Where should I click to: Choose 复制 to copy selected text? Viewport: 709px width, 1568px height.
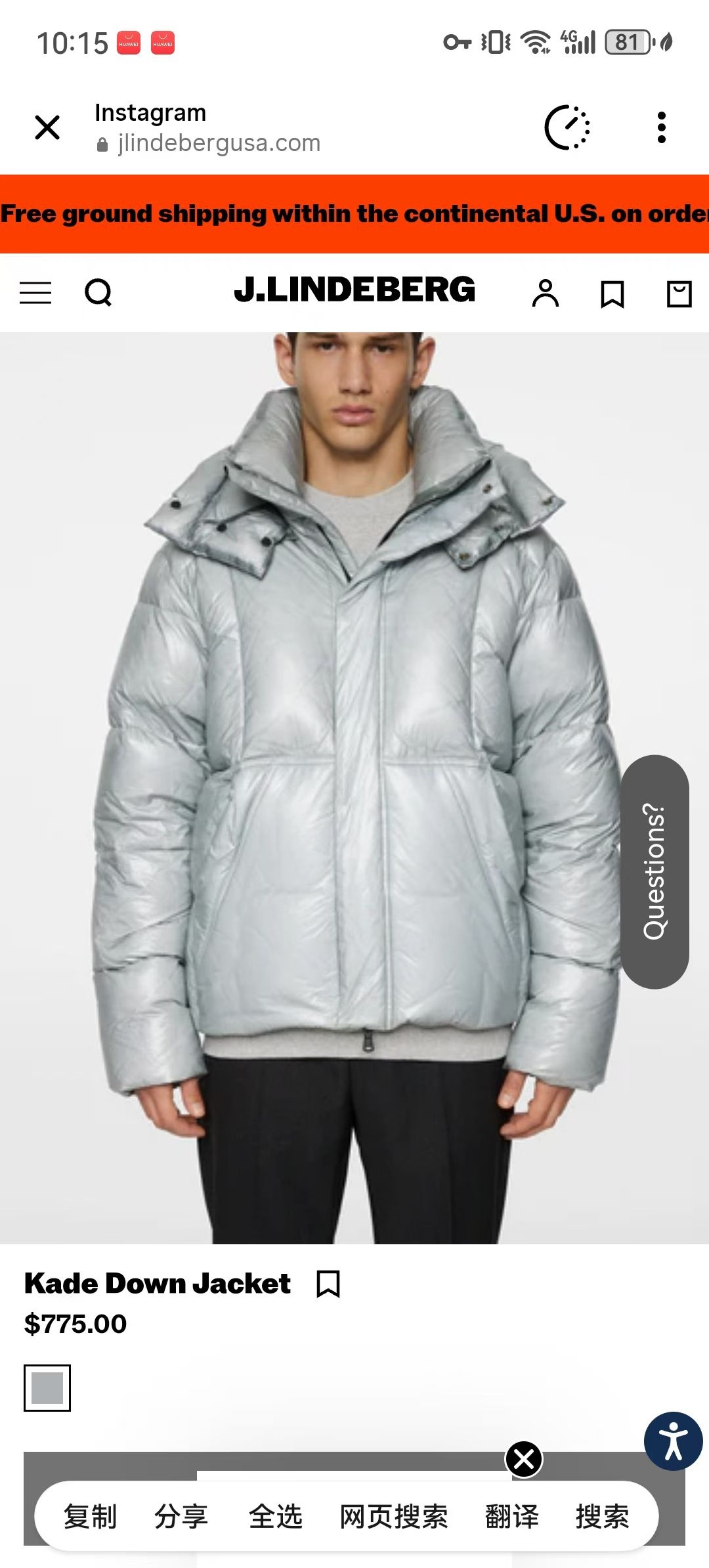90,1516
